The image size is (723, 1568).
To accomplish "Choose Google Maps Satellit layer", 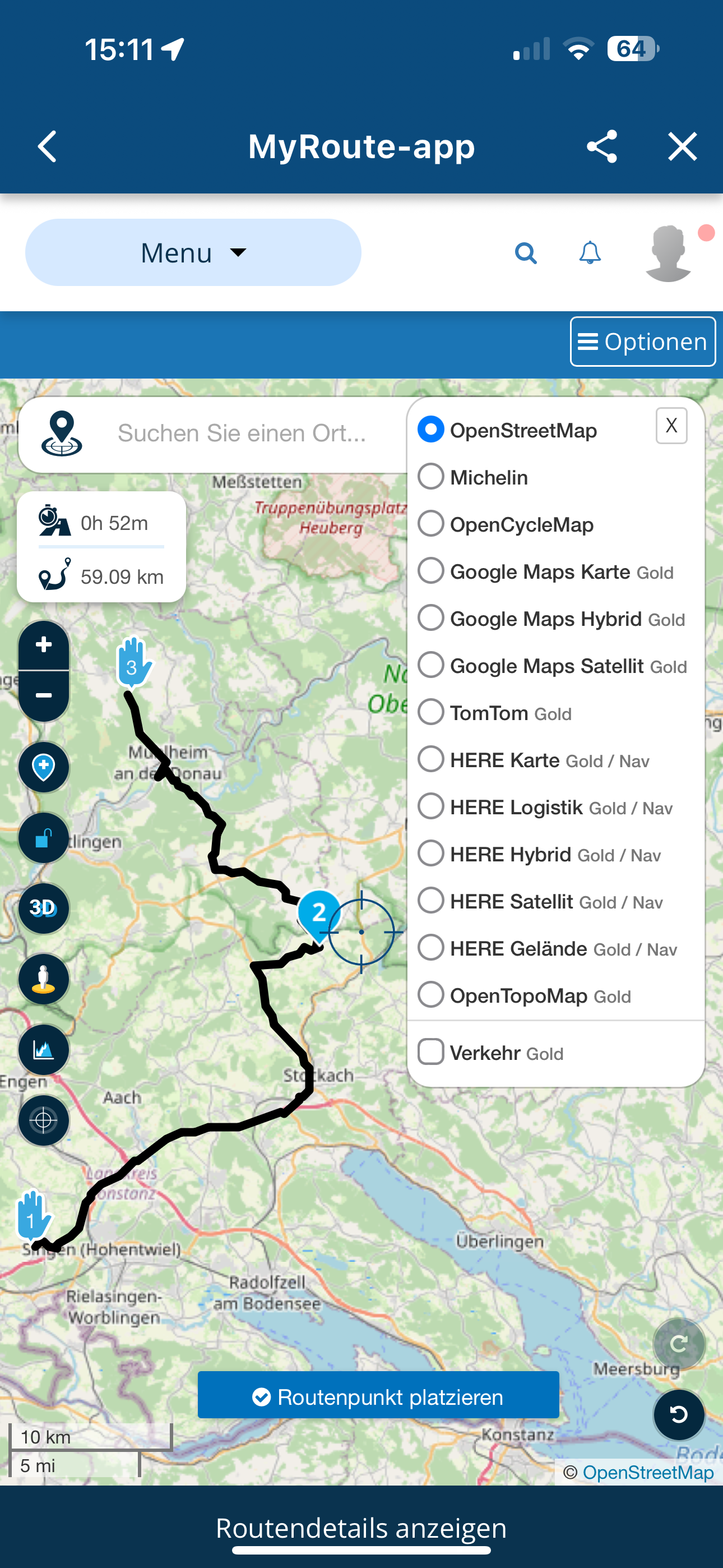I will pyautogui.click(x=431, y=665).
